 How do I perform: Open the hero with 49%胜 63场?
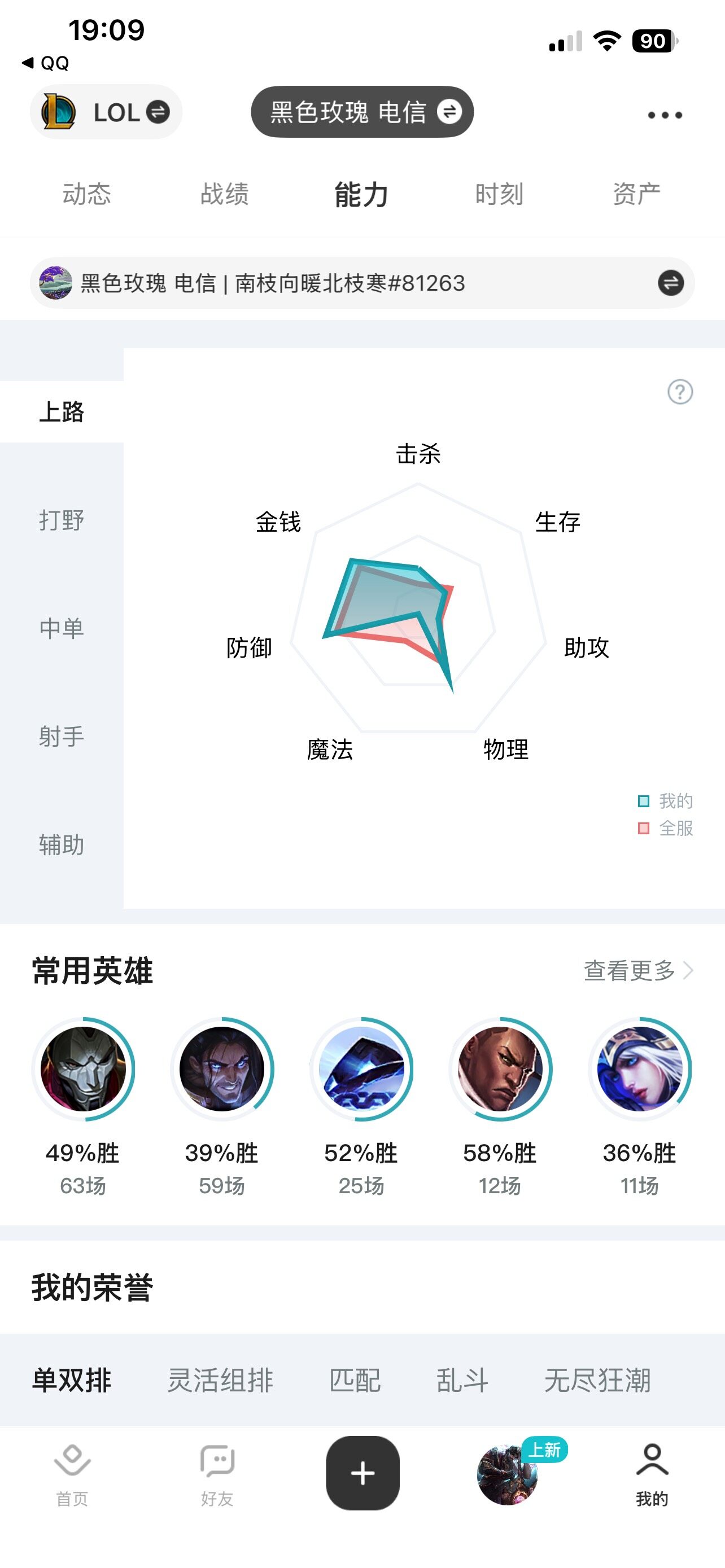click(84, 1069)
